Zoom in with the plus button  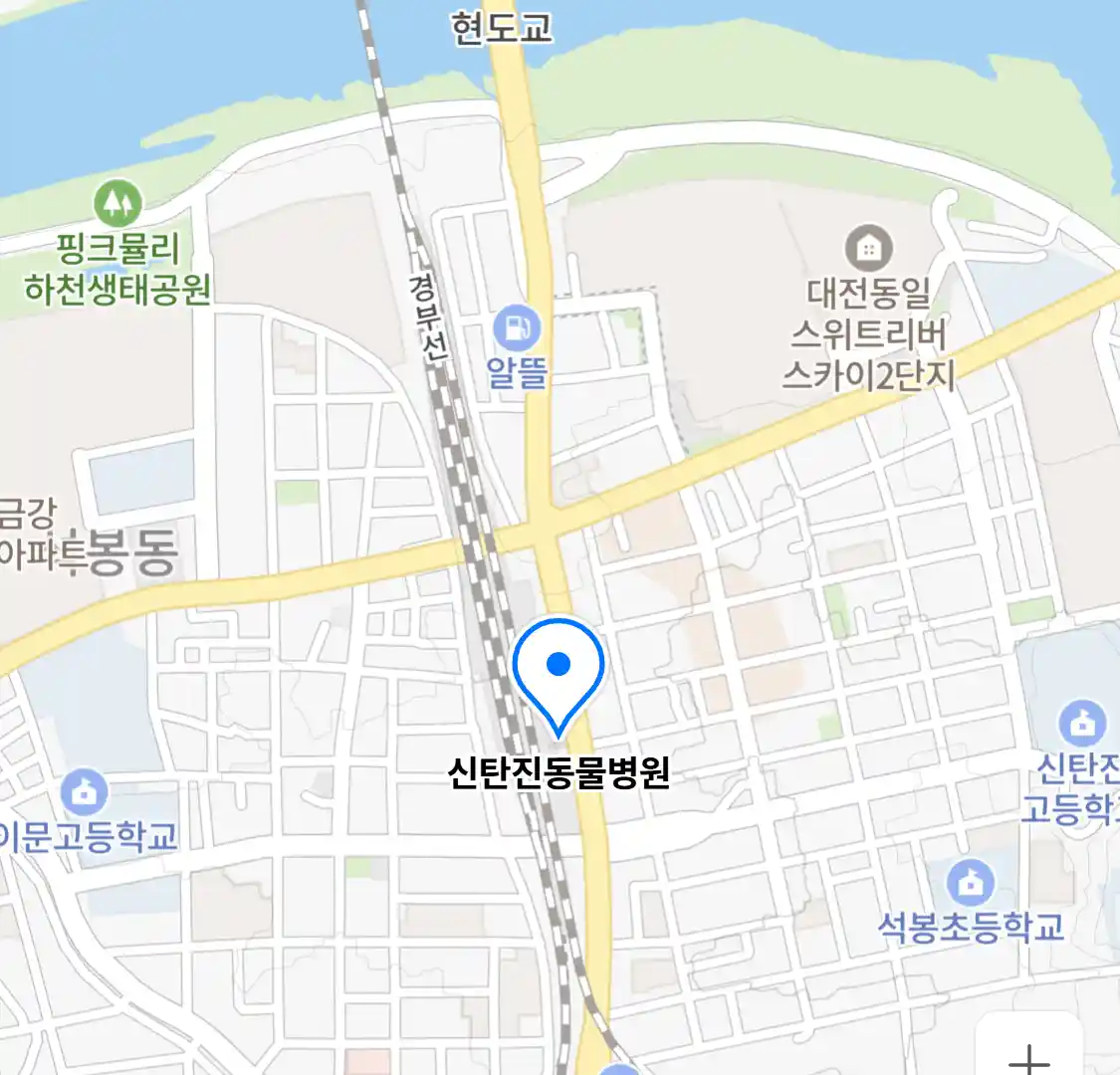point(1028,1055)
